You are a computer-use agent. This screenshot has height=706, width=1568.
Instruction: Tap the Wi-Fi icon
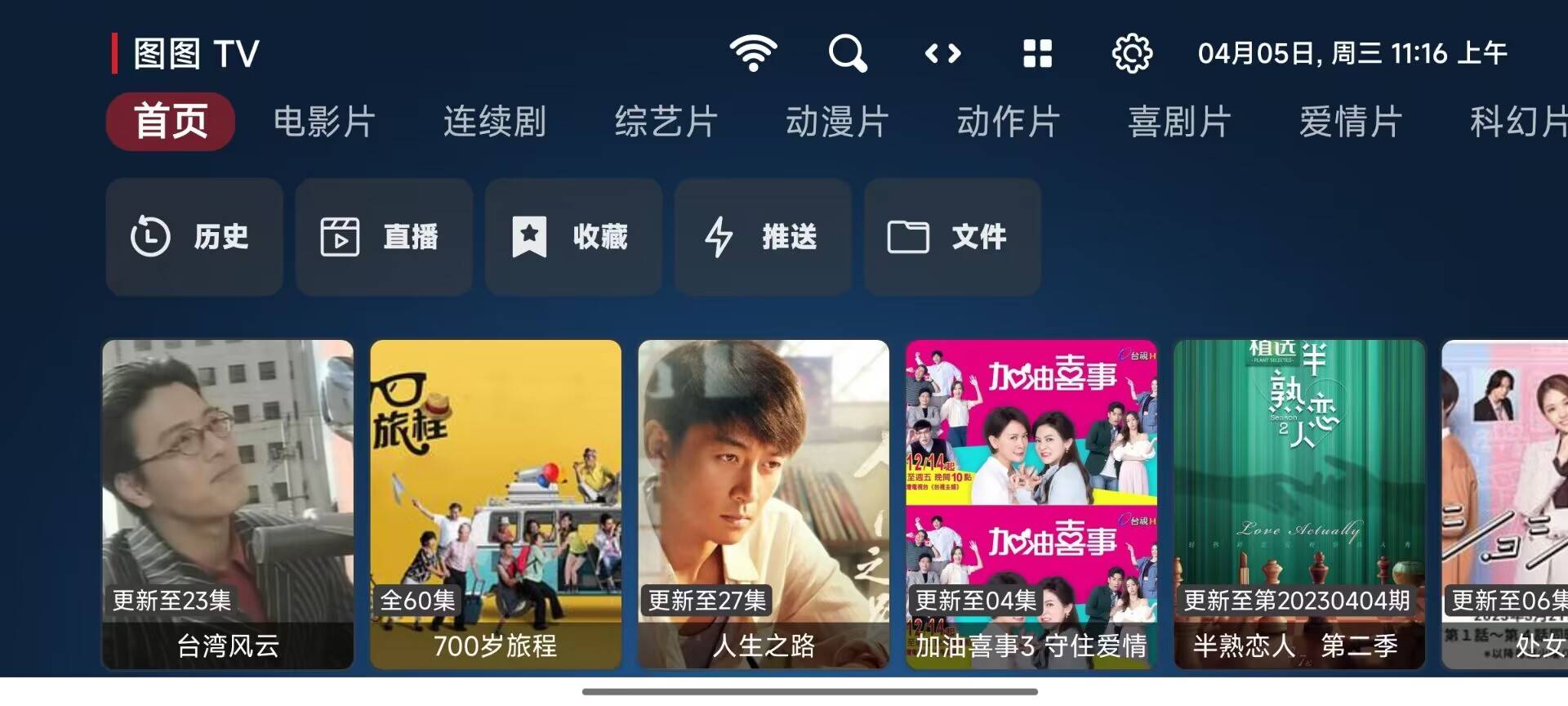[753, 54]
